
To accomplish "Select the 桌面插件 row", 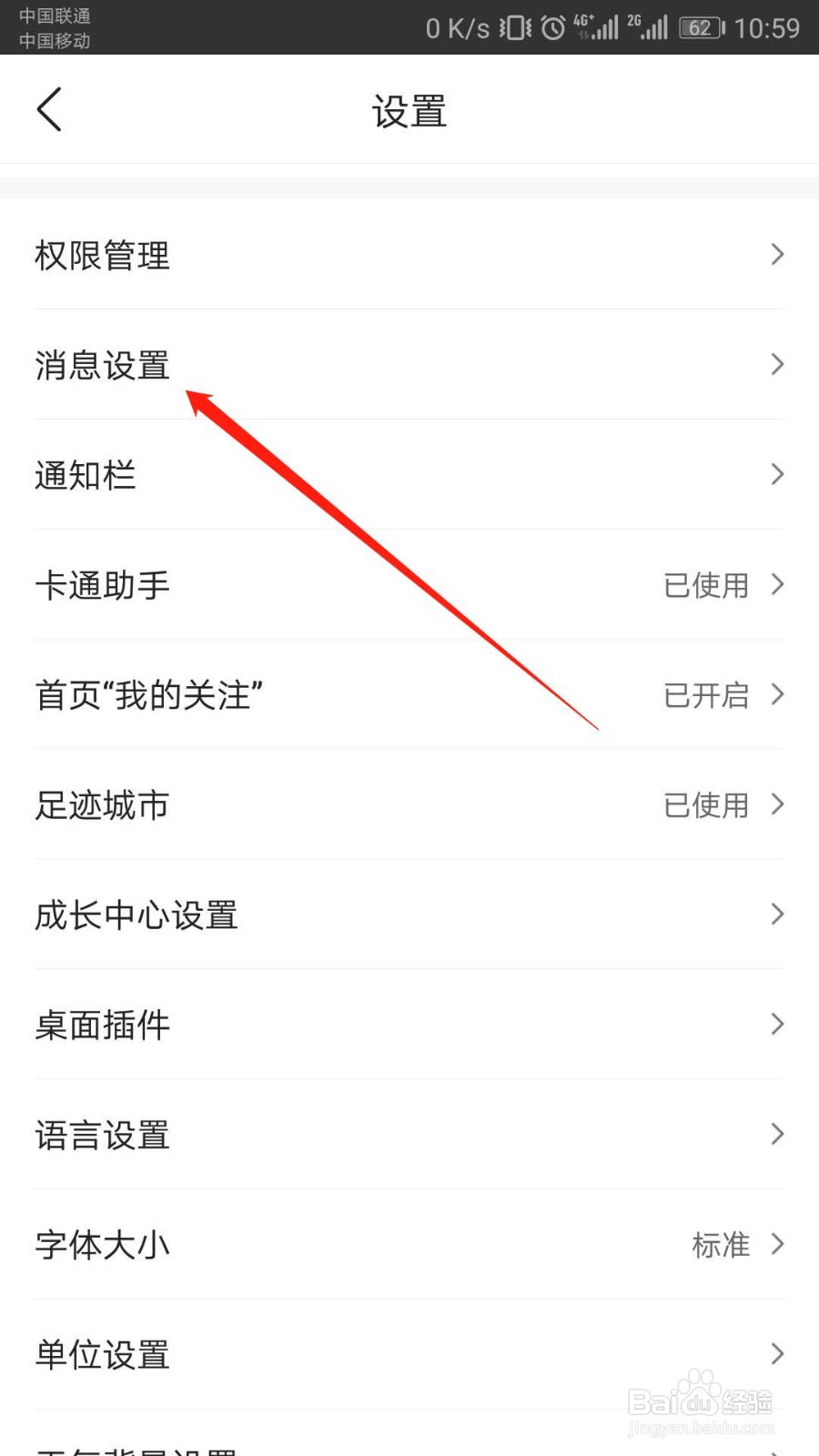I will (409, 1025).
